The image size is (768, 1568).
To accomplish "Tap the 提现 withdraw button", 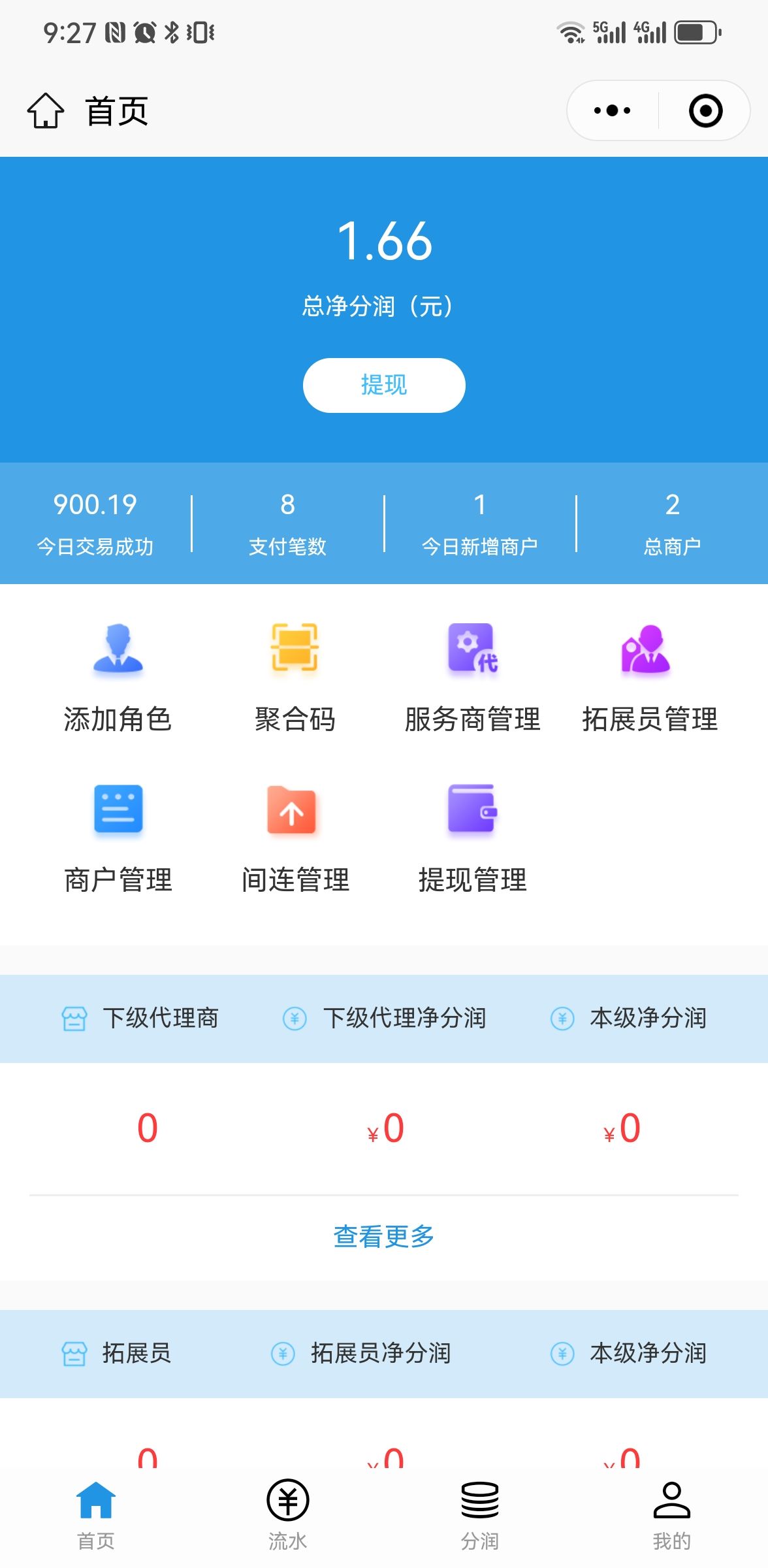I will click(384, 385).
